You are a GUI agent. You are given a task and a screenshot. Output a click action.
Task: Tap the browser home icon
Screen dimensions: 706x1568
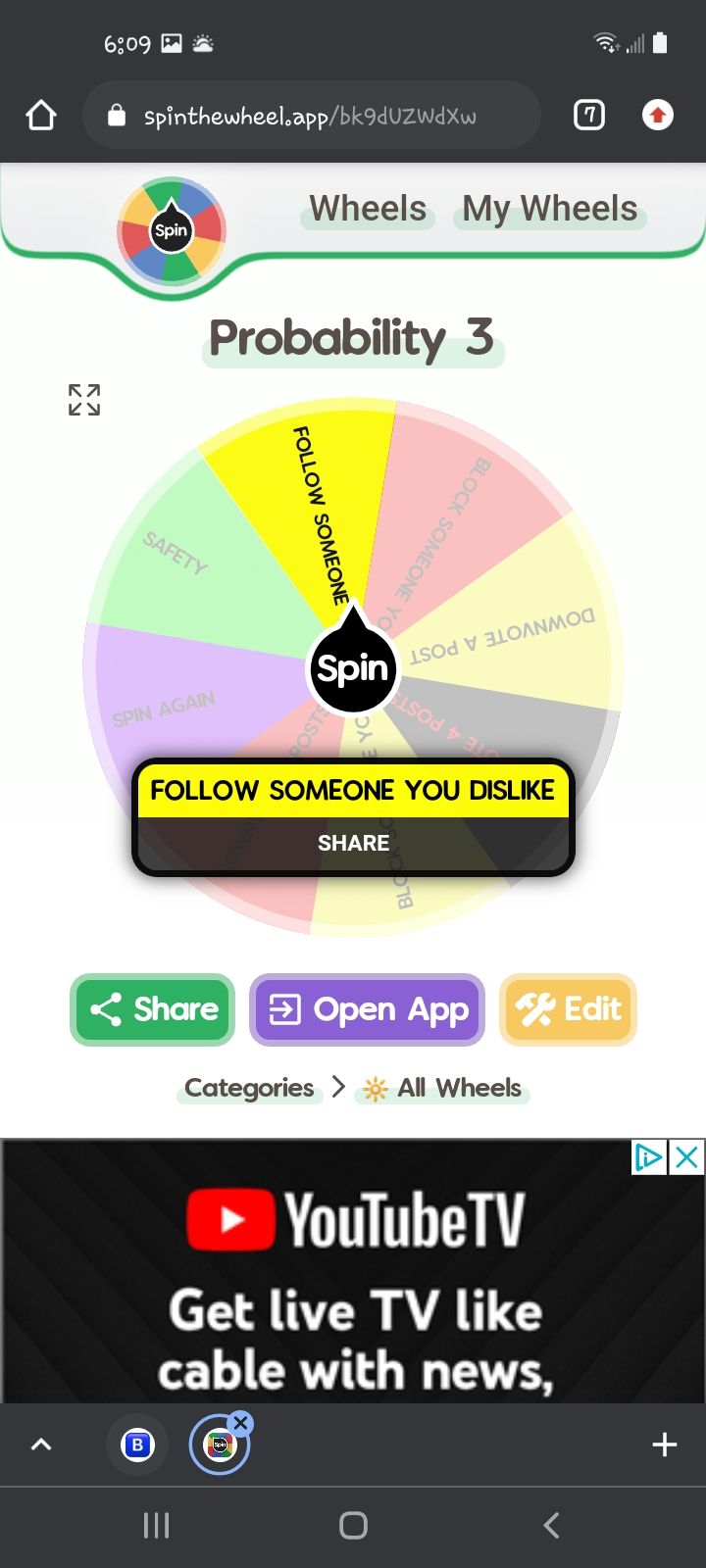(x=41, y=116)
